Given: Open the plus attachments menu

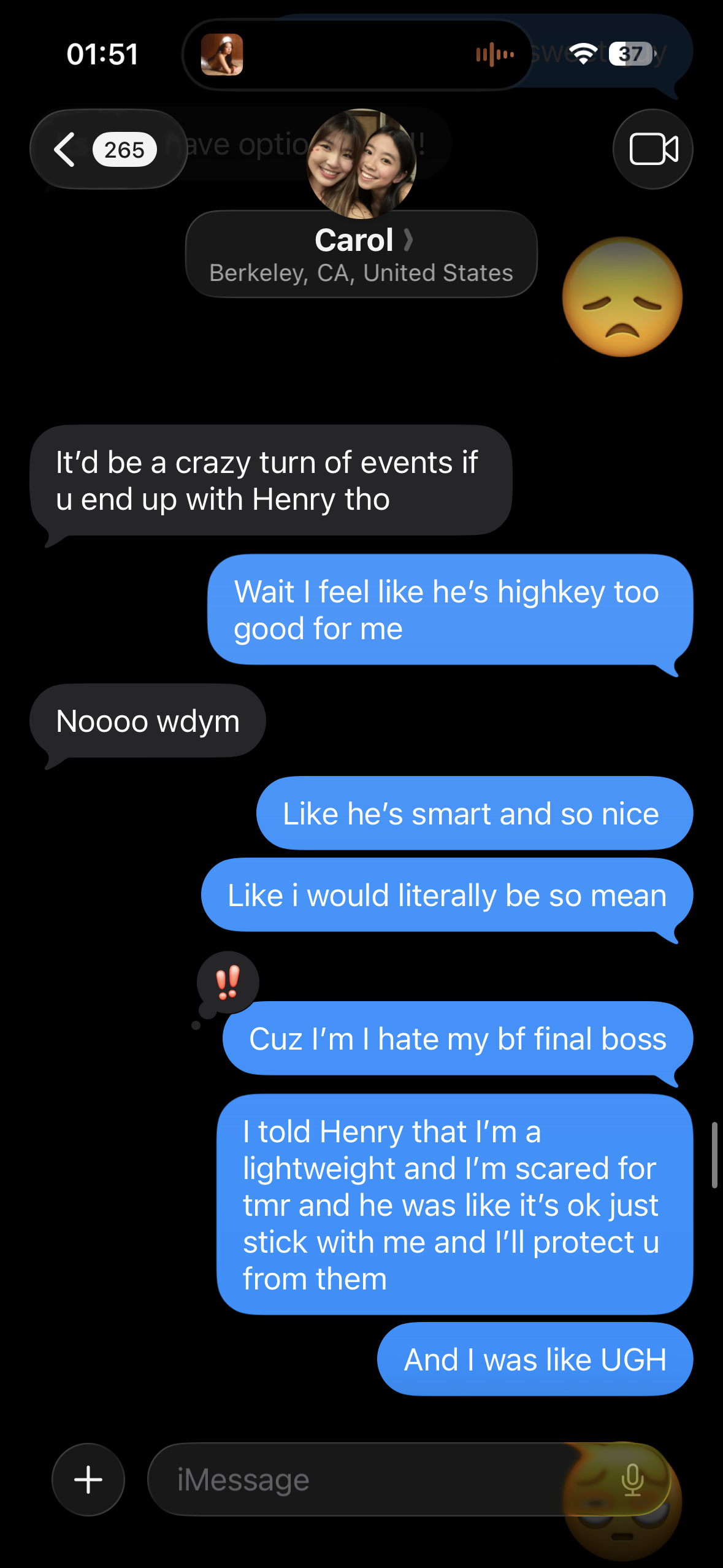Looking at the screenshot, I should 88,1479.
